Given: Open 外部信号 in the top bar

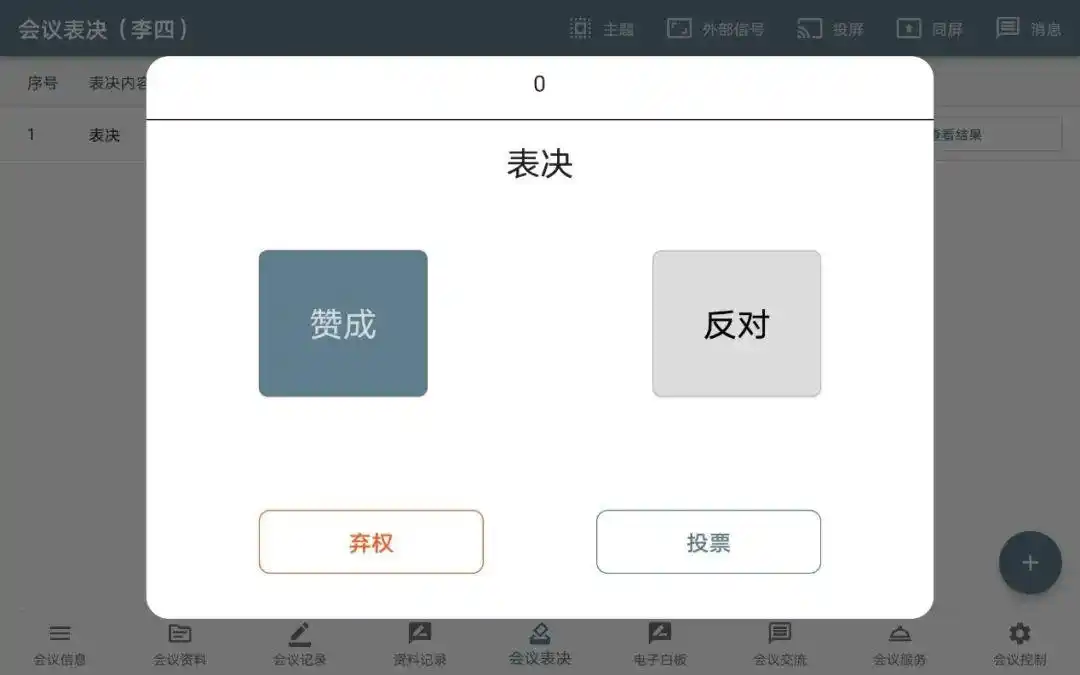Looking at the screenshot, I should click(716, 29).
